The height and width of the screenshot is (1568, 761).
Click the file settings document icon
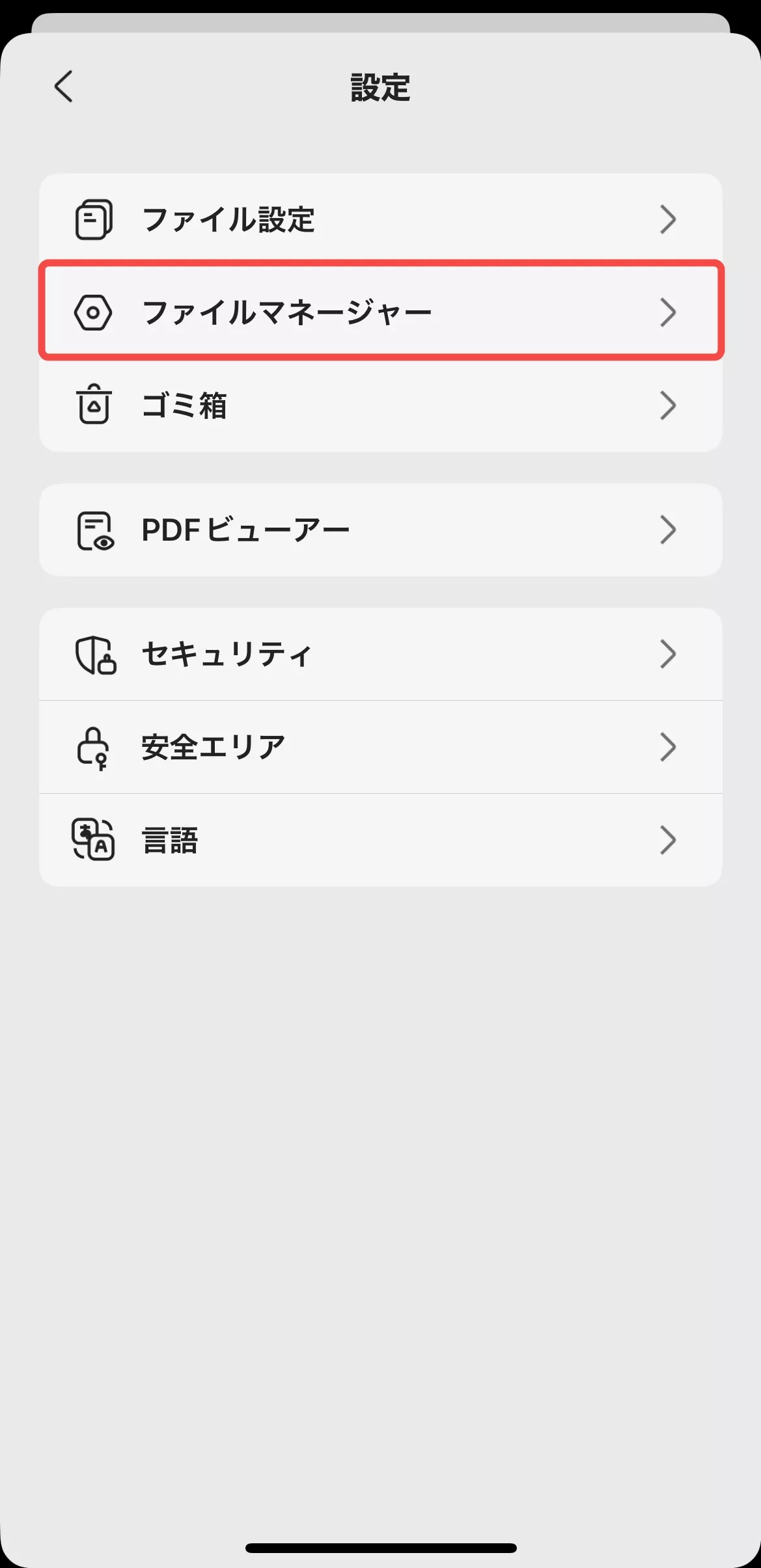94,219
